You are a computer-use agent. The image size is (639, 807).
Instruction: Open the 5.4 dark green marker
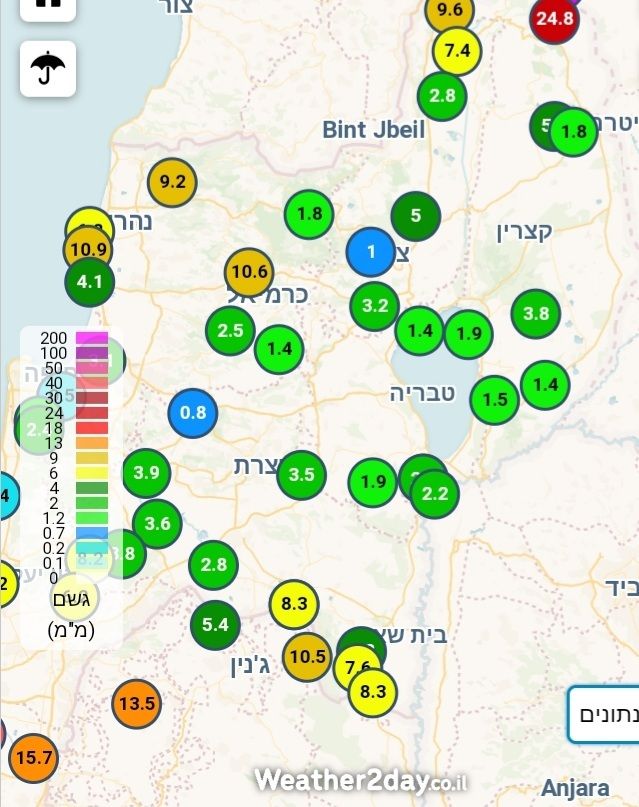pyautogui.click(x=215, y=626)
